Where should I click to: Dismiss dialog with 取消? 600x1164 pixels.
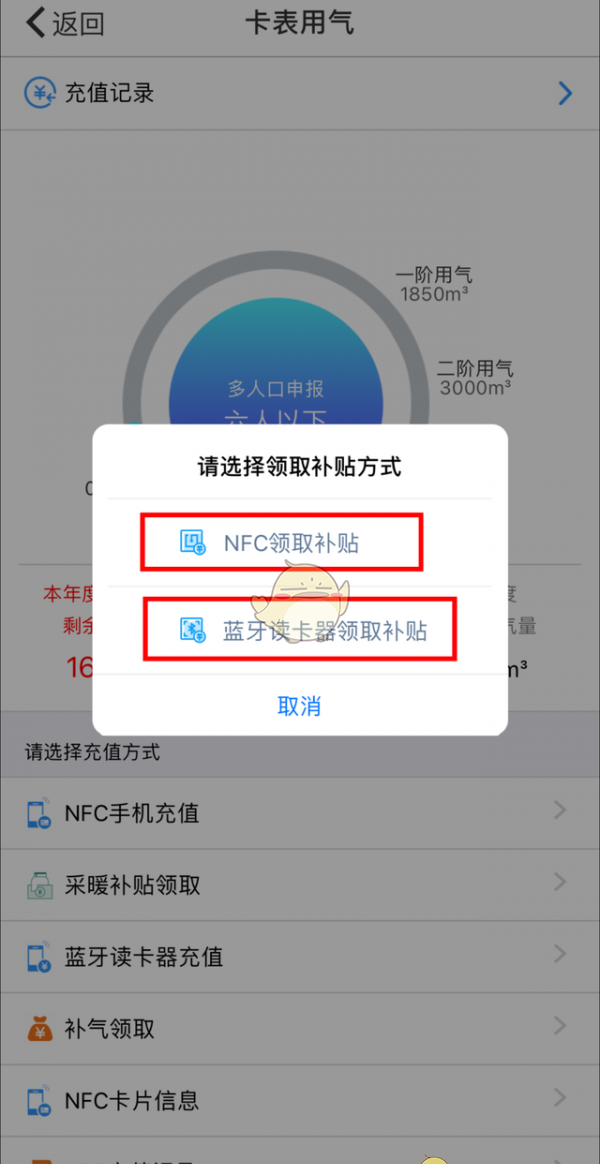(299, 706)
